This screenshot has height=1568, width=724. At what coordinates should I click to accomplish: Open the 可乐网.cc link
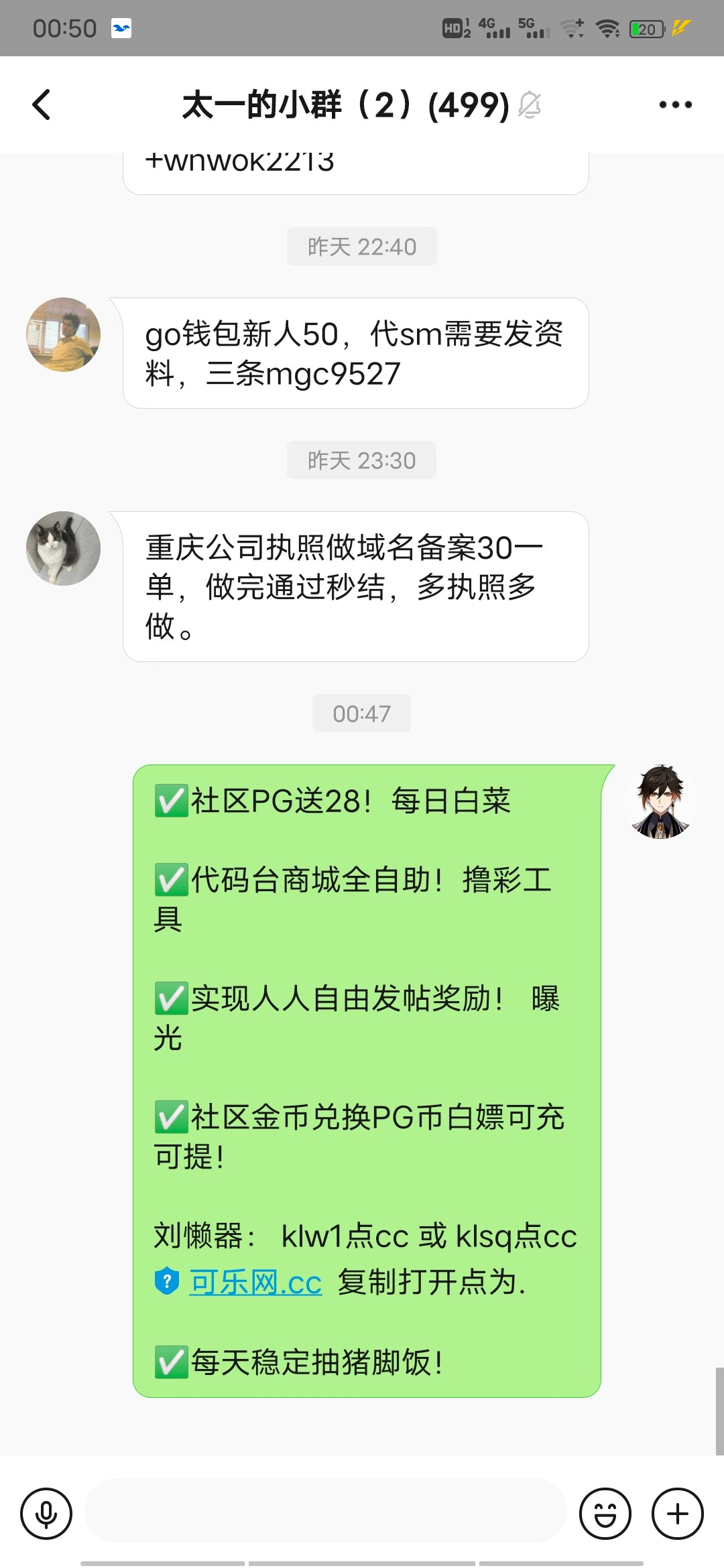tap(255, 1283)
